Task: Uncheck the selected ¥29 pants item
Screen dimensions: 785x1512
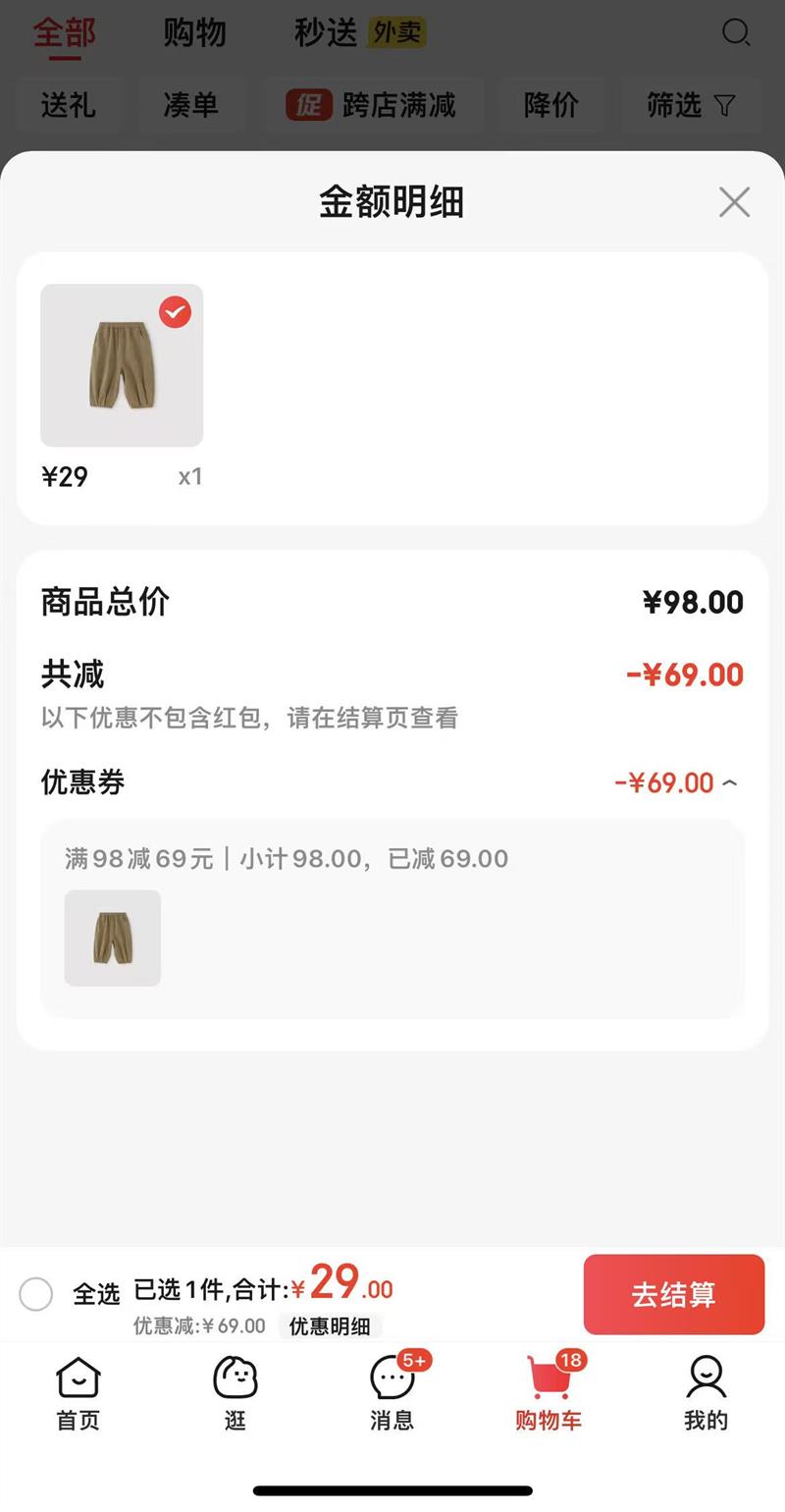Action: (x=176, y=312)
